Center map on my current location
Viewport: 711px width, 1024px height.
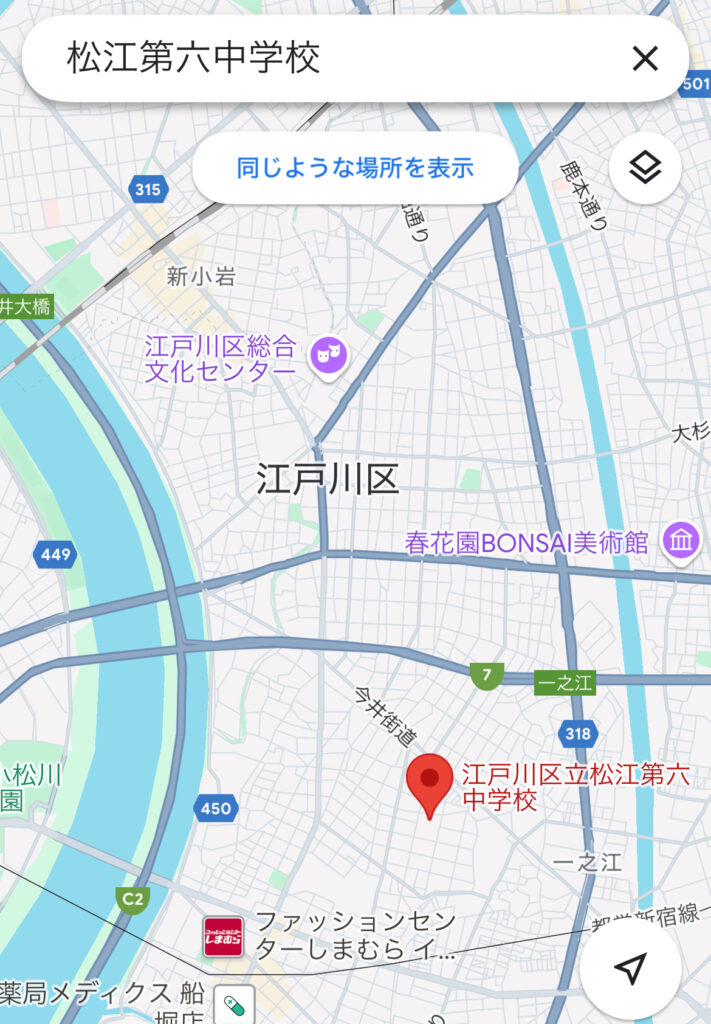pyautogui.click(x=630, y=968)
